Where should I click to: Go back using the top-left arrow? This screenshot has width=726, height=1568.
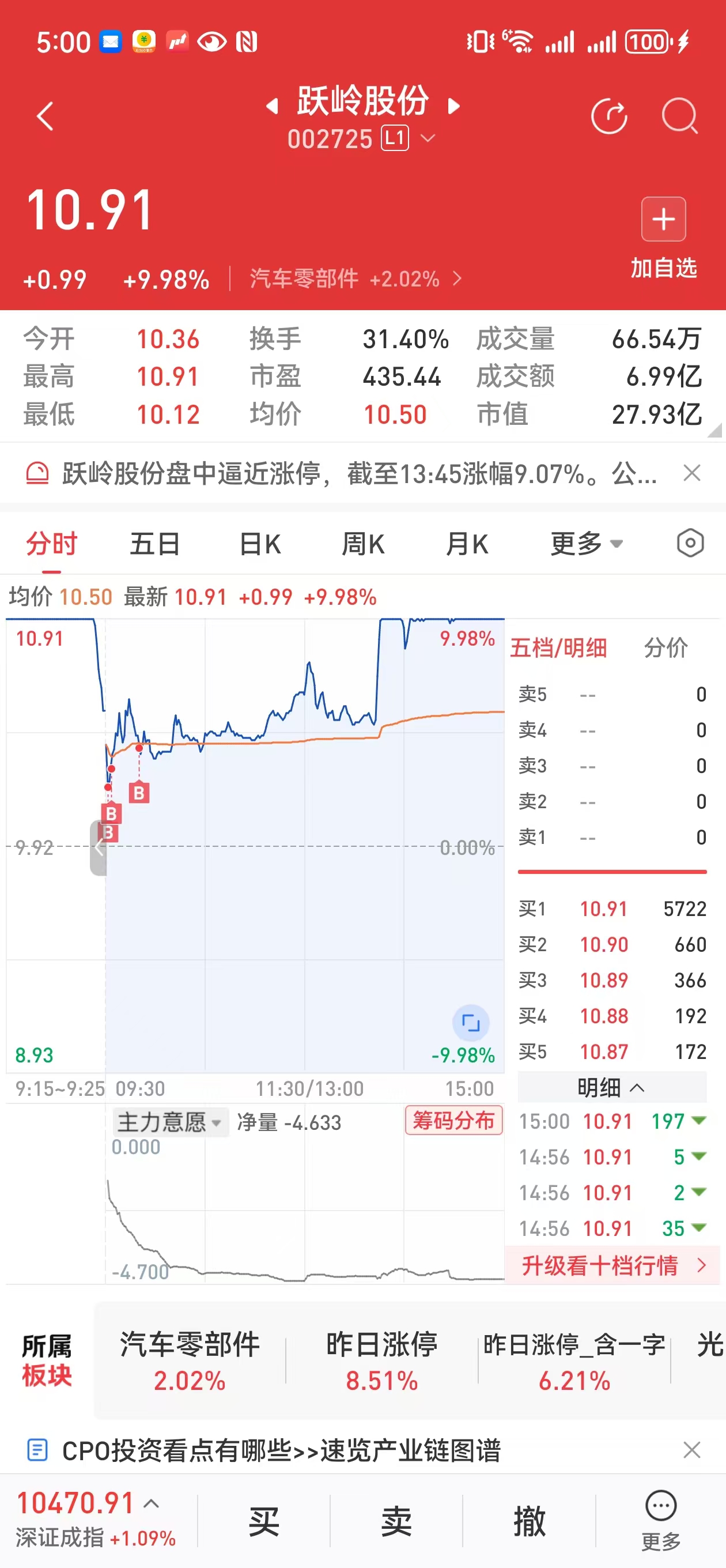[x=46, y=116]
